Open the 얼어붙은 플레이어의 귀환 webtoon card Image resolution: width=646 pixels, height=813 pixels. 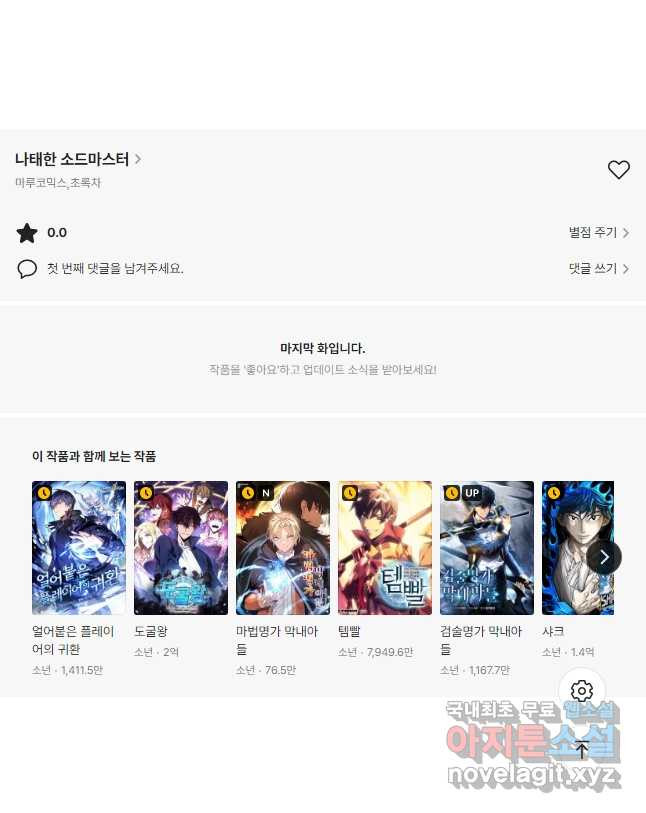(79, 548)
